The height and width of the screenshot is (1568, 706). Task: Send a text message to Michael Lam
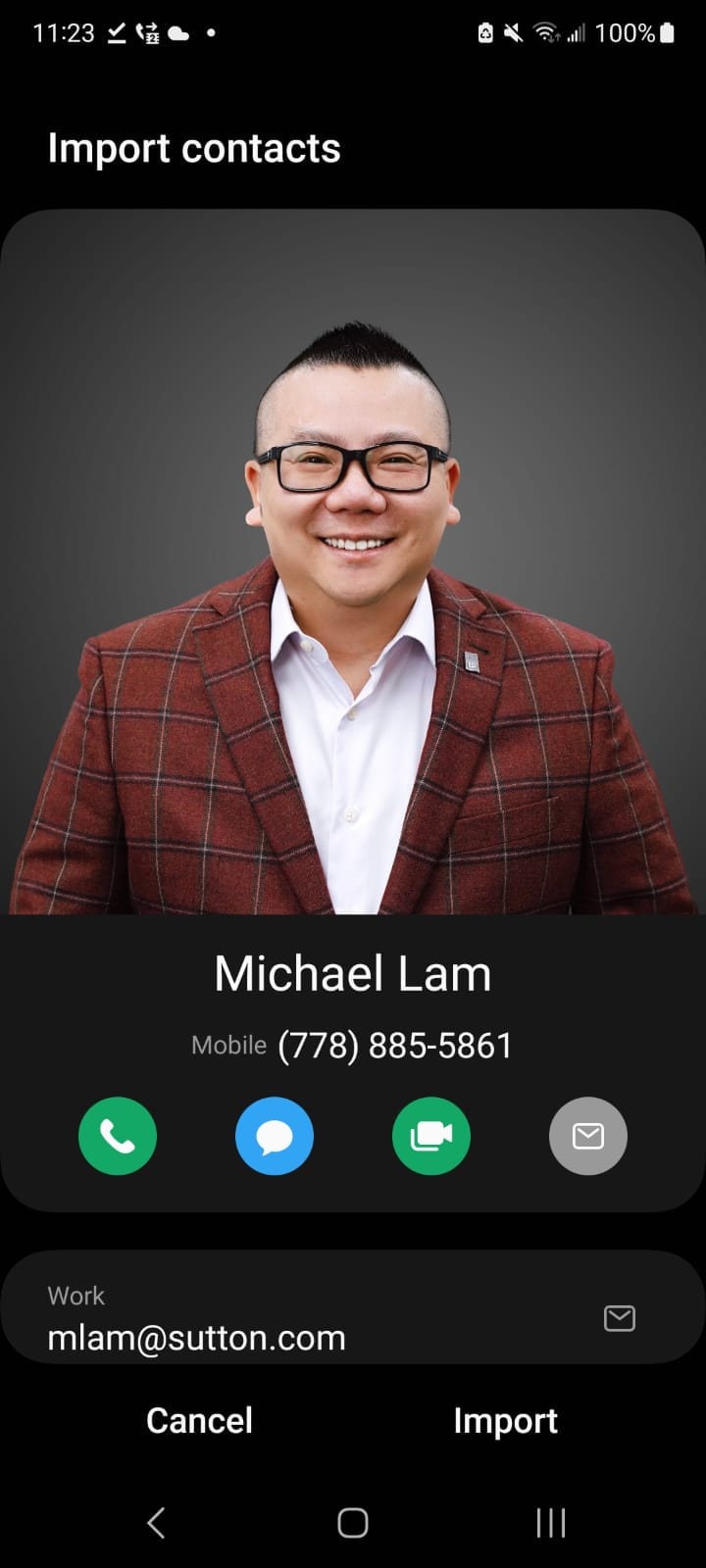click(x=275, y=1136)
